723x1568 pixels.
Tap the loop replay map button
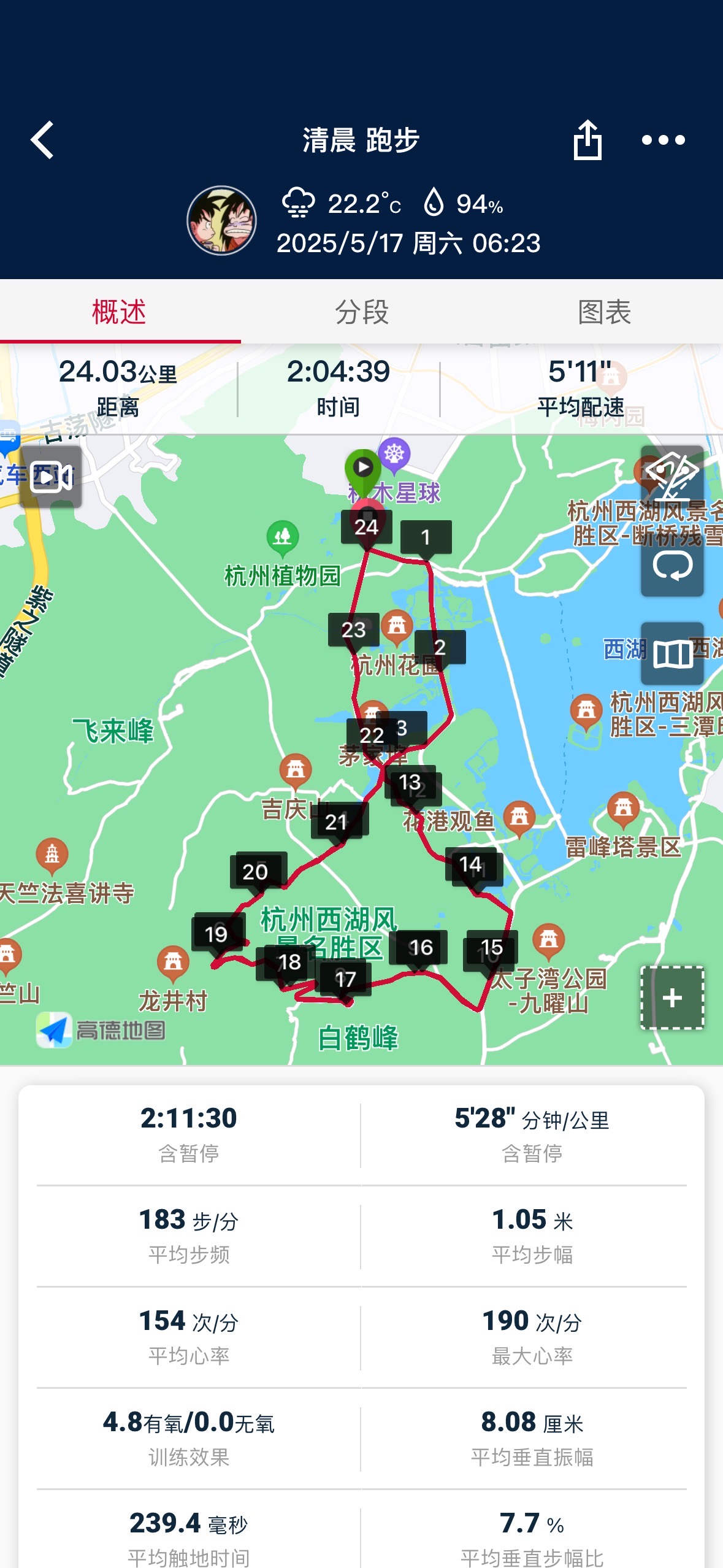click(x=672, y=566)
